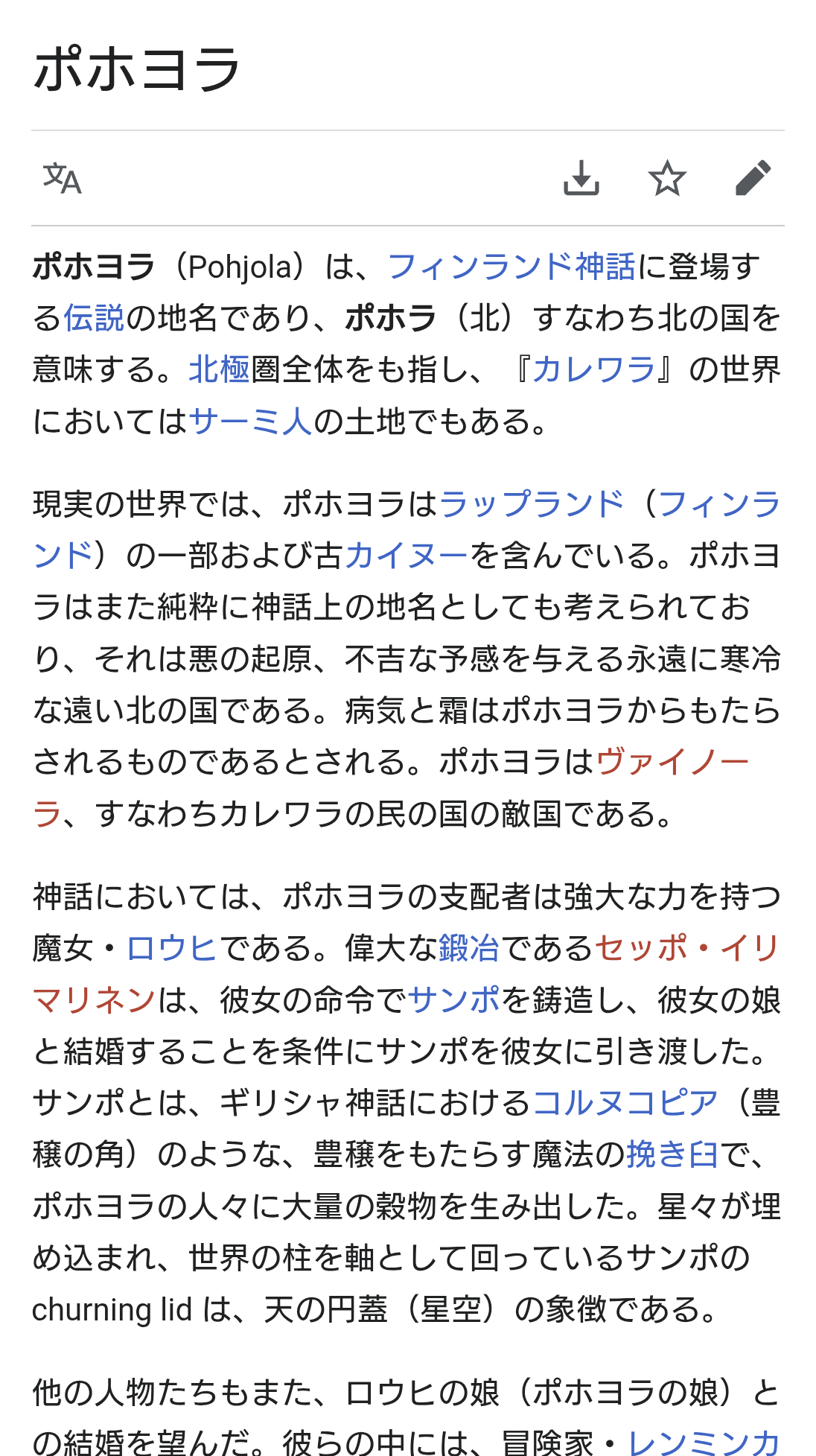Image resolution: width=816 pixels, height=1456 pixels.
Task: Follow the 伝説 link
Action: [94, 318]
